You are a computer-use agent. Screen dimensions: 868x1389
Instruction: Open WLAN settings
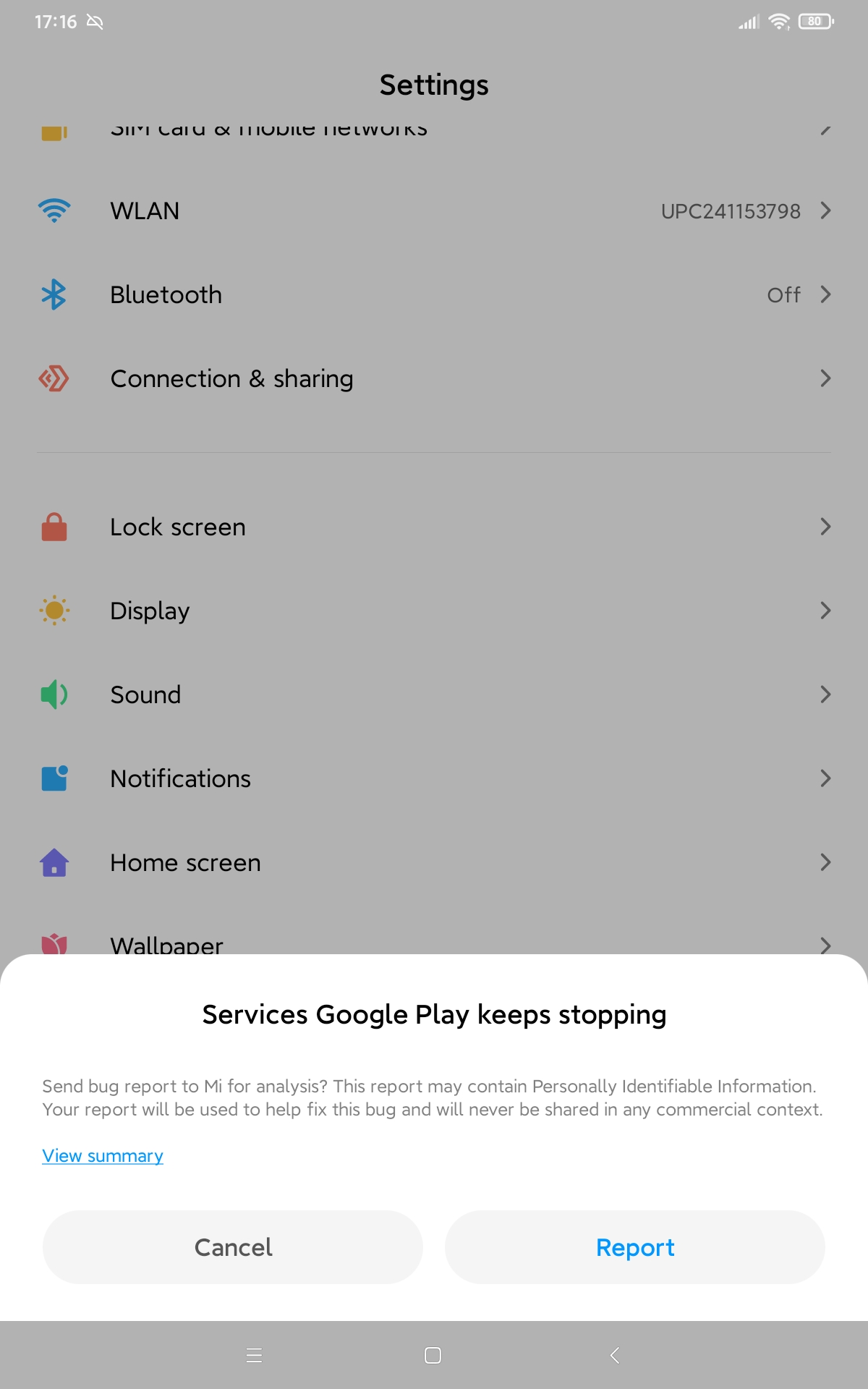434,211
